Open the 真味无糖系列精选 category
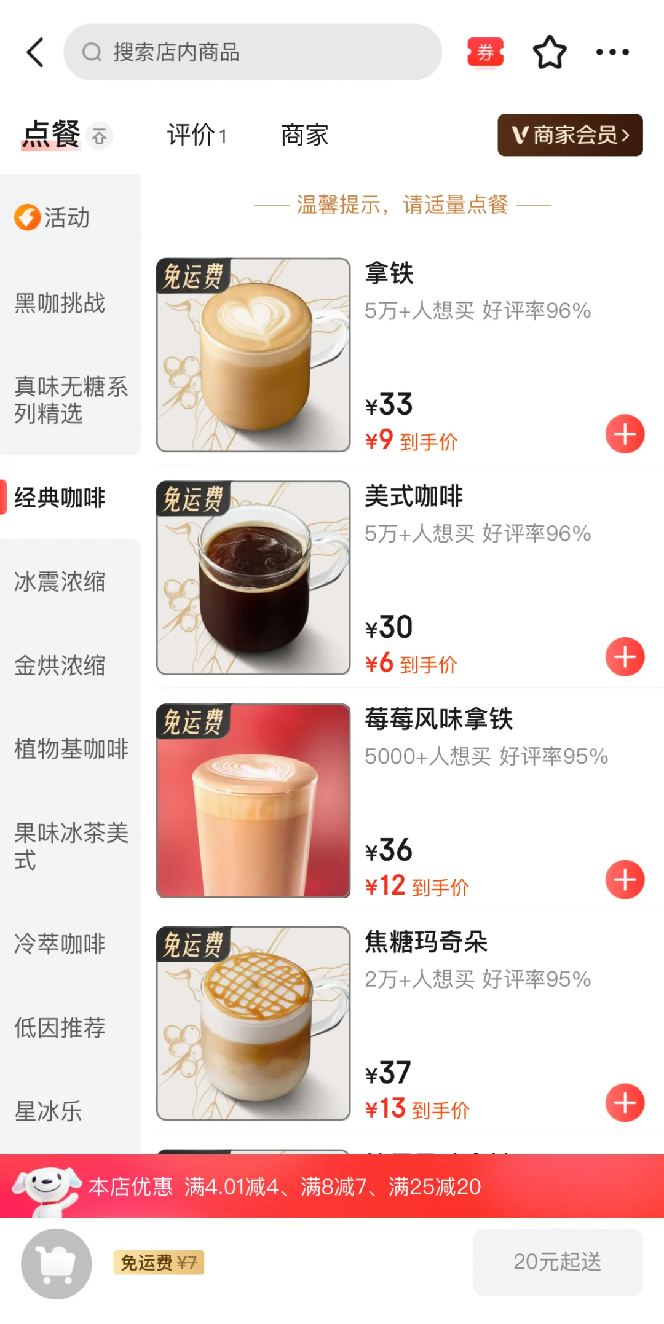 [70, 400]
